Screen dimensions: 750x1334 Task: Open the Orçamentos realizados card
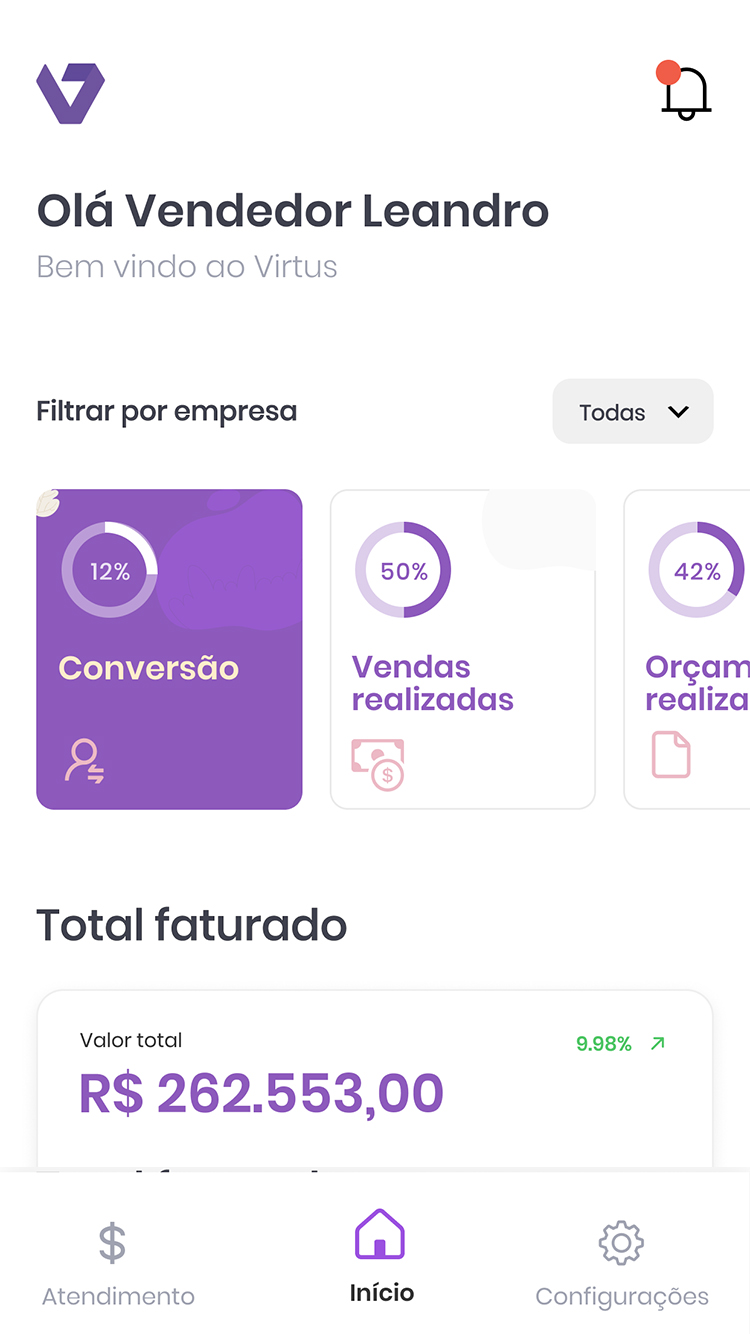[687, 649]
